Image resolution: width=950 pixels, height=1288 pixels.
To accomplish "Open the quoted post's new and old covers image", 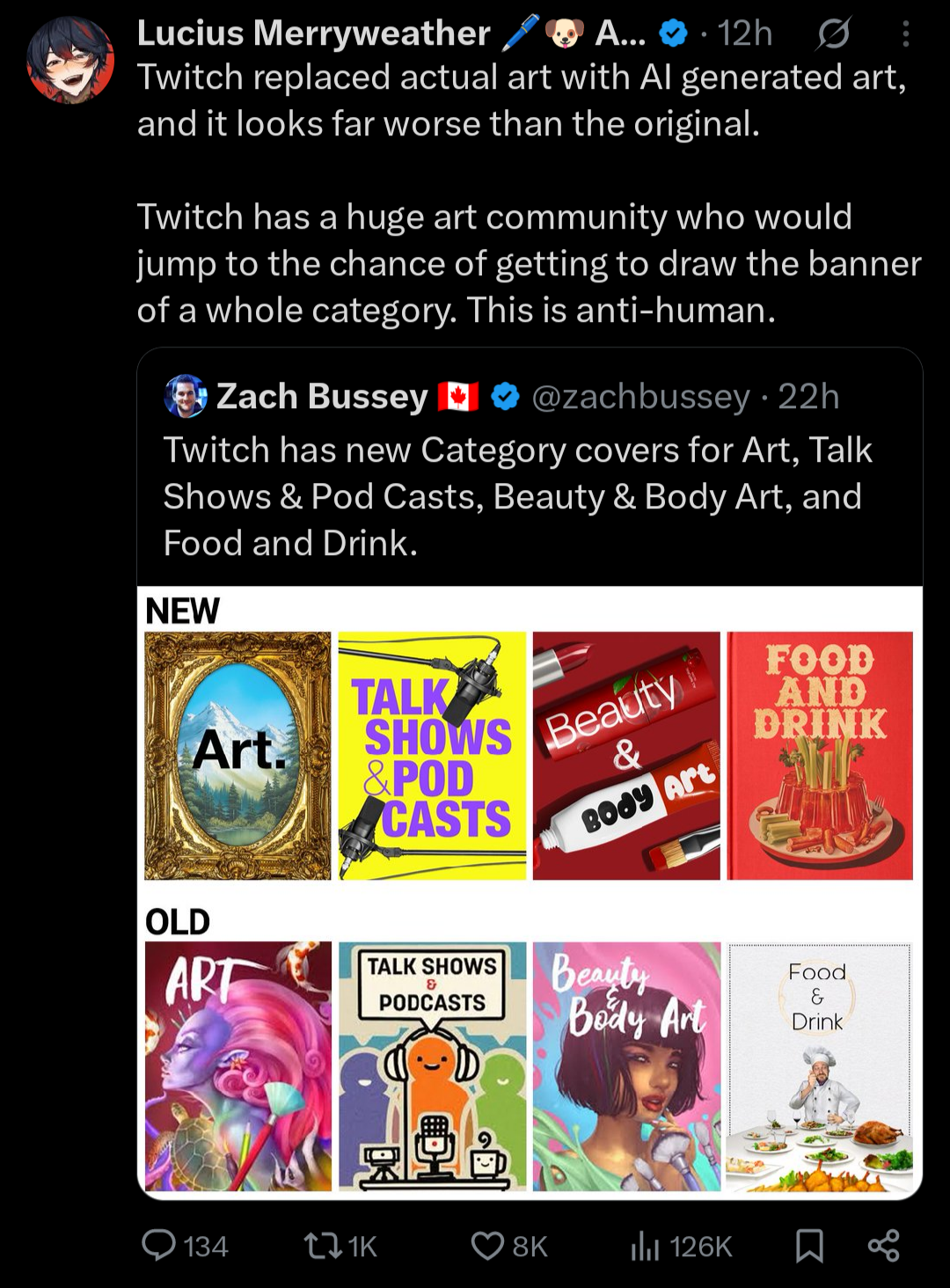I will click(x=530, y=890).
